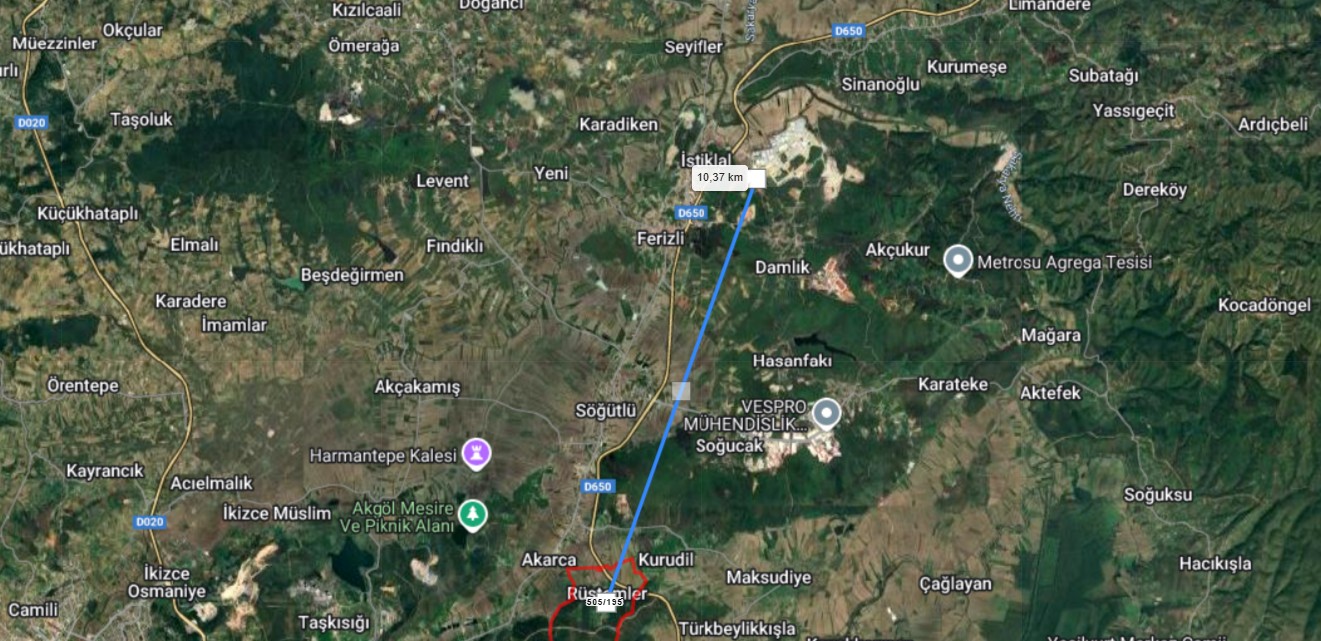Image resolution: width=1321 pixels, height=641 pixels.
Task: Tap the measurement endpoint near the 10,37 km label
Action: (x=757, y=178)
